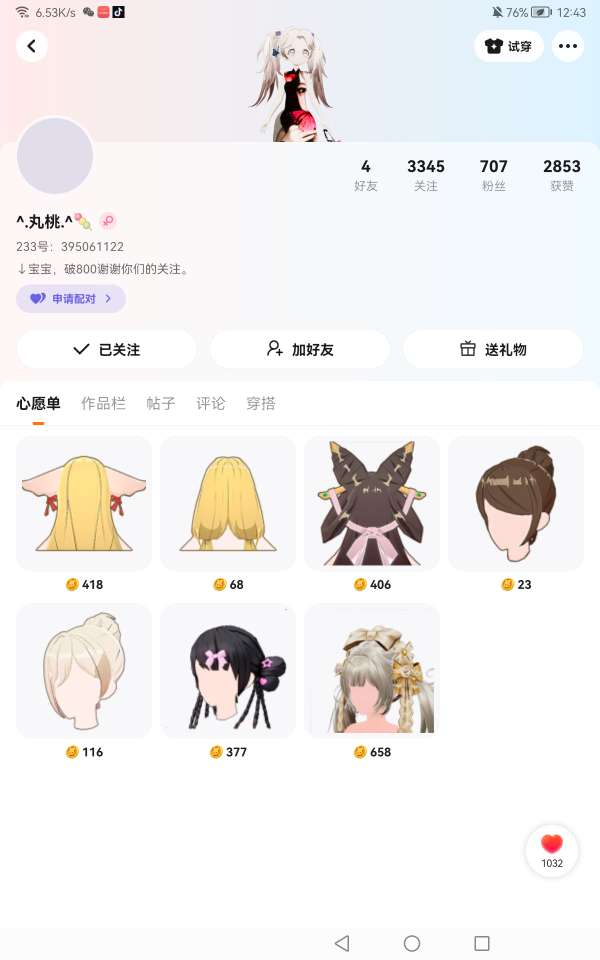Tap the 试穿 try-on button
The width and height of the screenshot is (600, 960).
[509, 46]
